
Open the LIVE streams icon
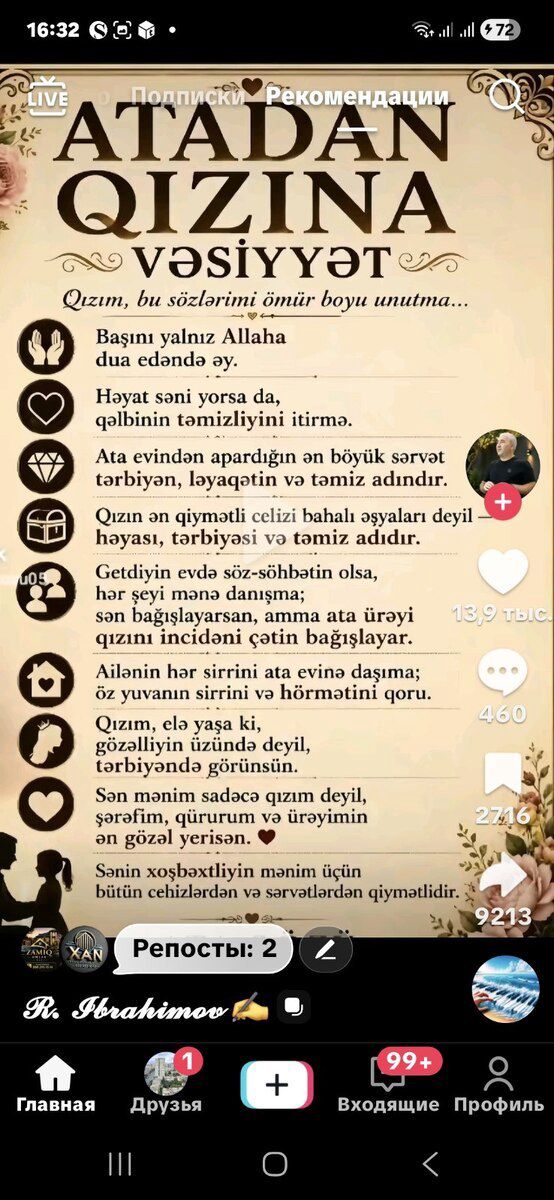click(47, 96)
